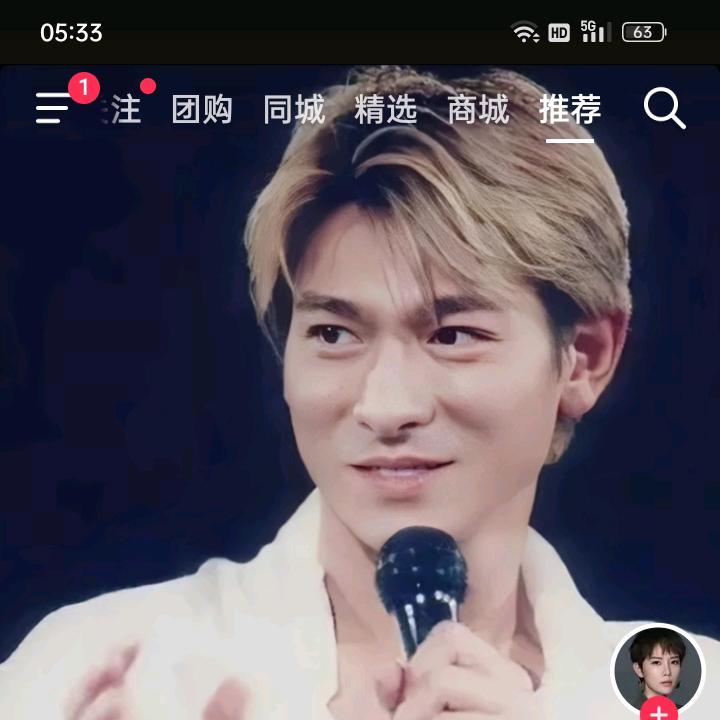Open the video creator's avatar profile
Screen dimensions: 720x720
(x=657, y=667)
